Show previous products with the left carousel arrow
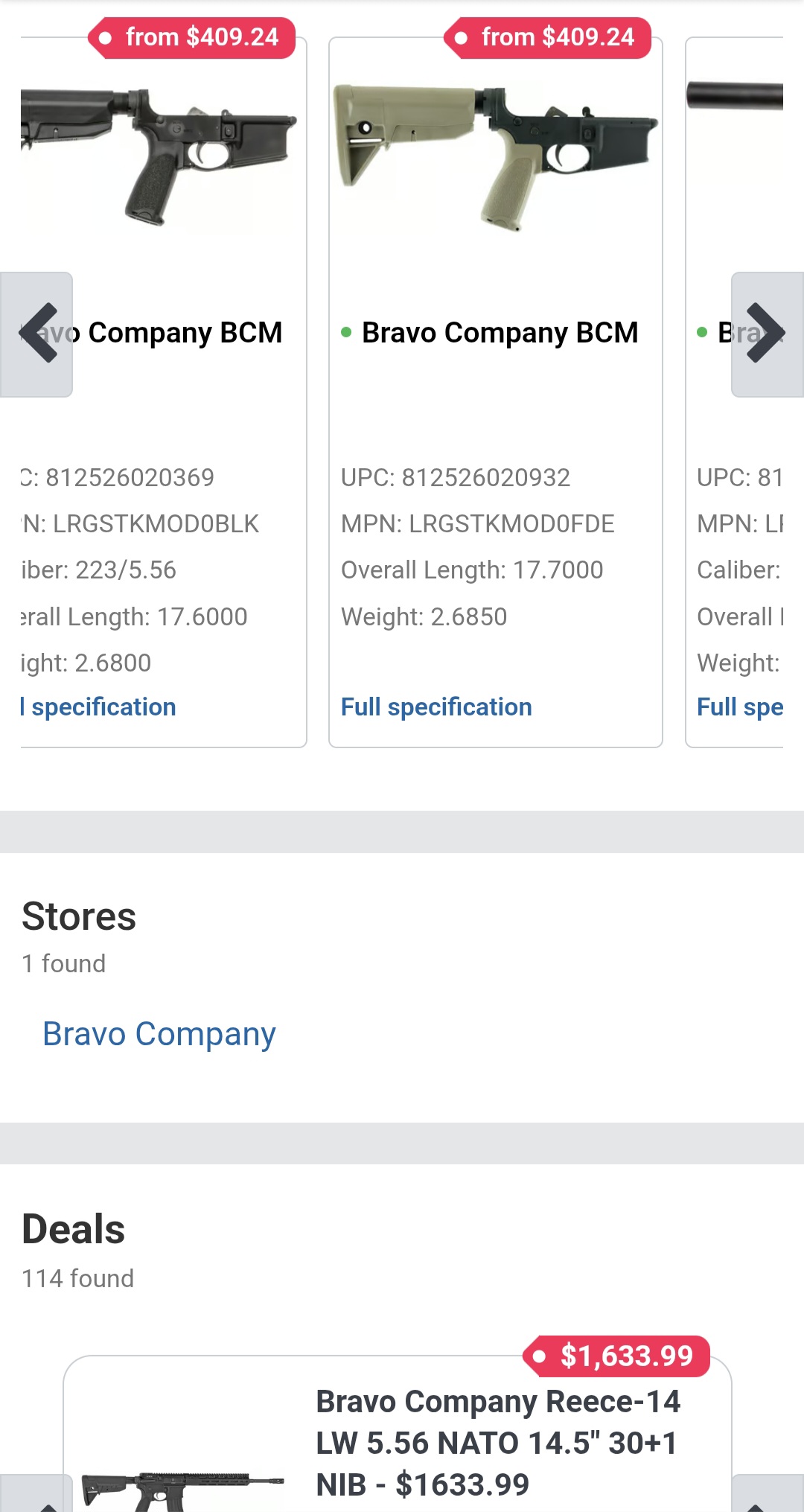The image size is (804, 1512). (x=36, y=334)
